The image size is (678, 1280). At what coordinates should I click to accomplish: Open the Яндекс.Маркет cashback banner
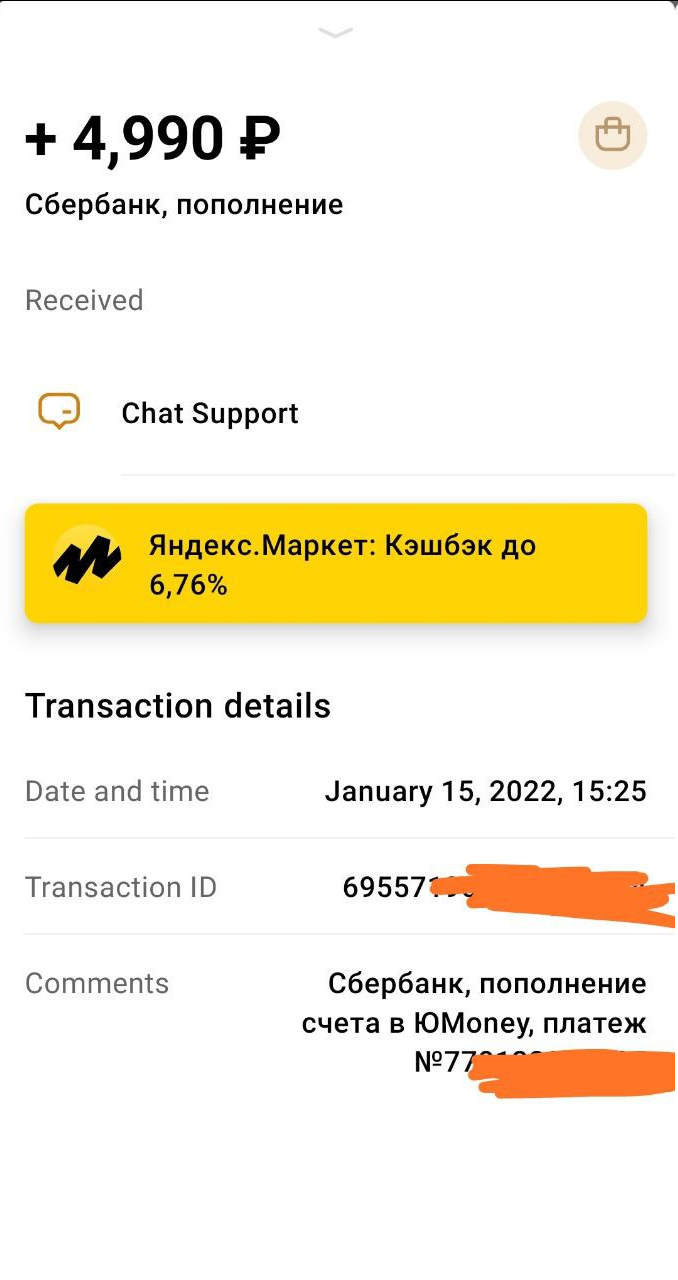pos(336,563)
